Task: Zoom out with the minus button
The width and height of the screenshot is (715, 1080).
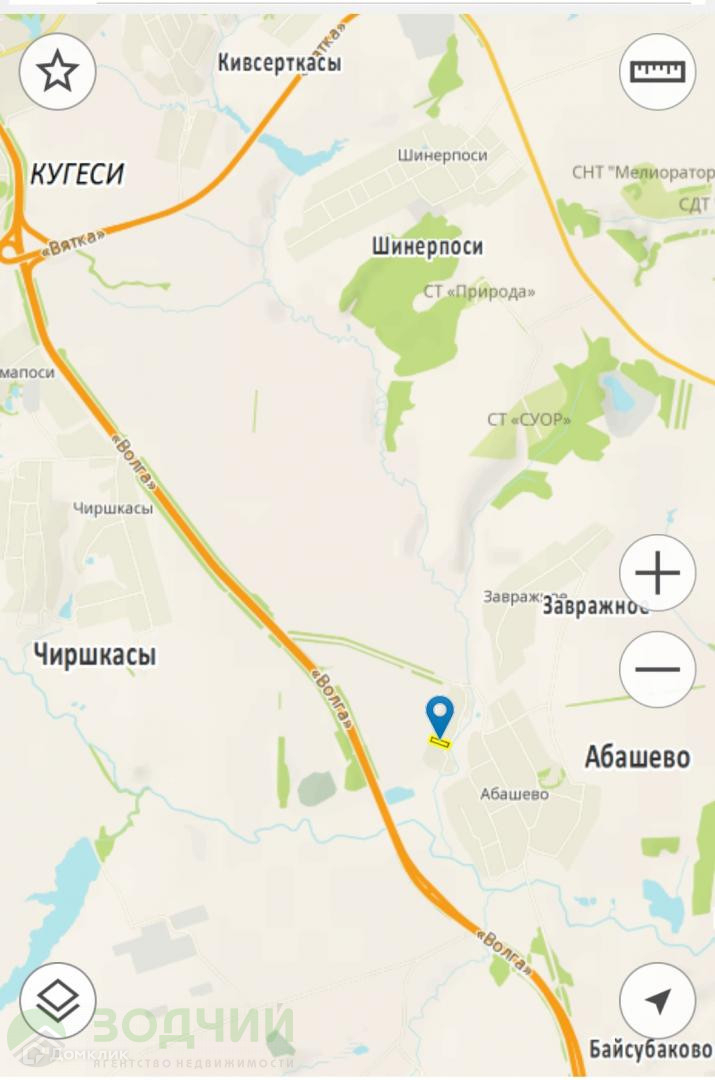Action: coord(658,669)
